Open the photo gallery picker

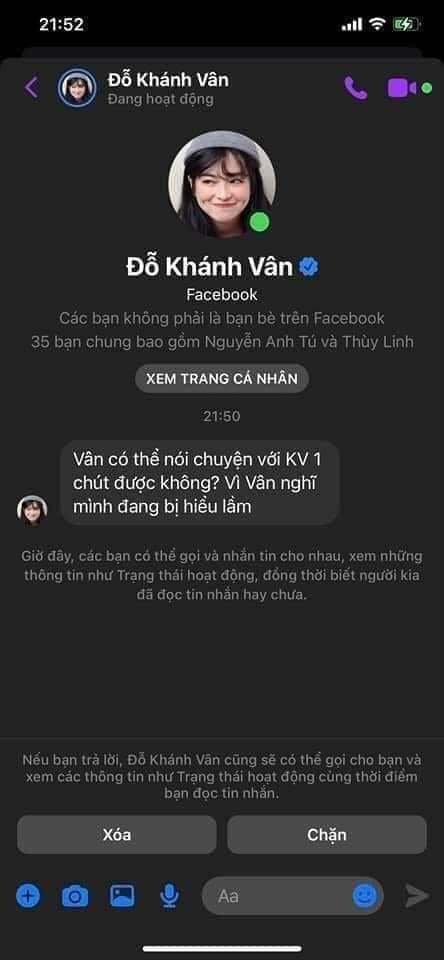click(x=122, y=896)
